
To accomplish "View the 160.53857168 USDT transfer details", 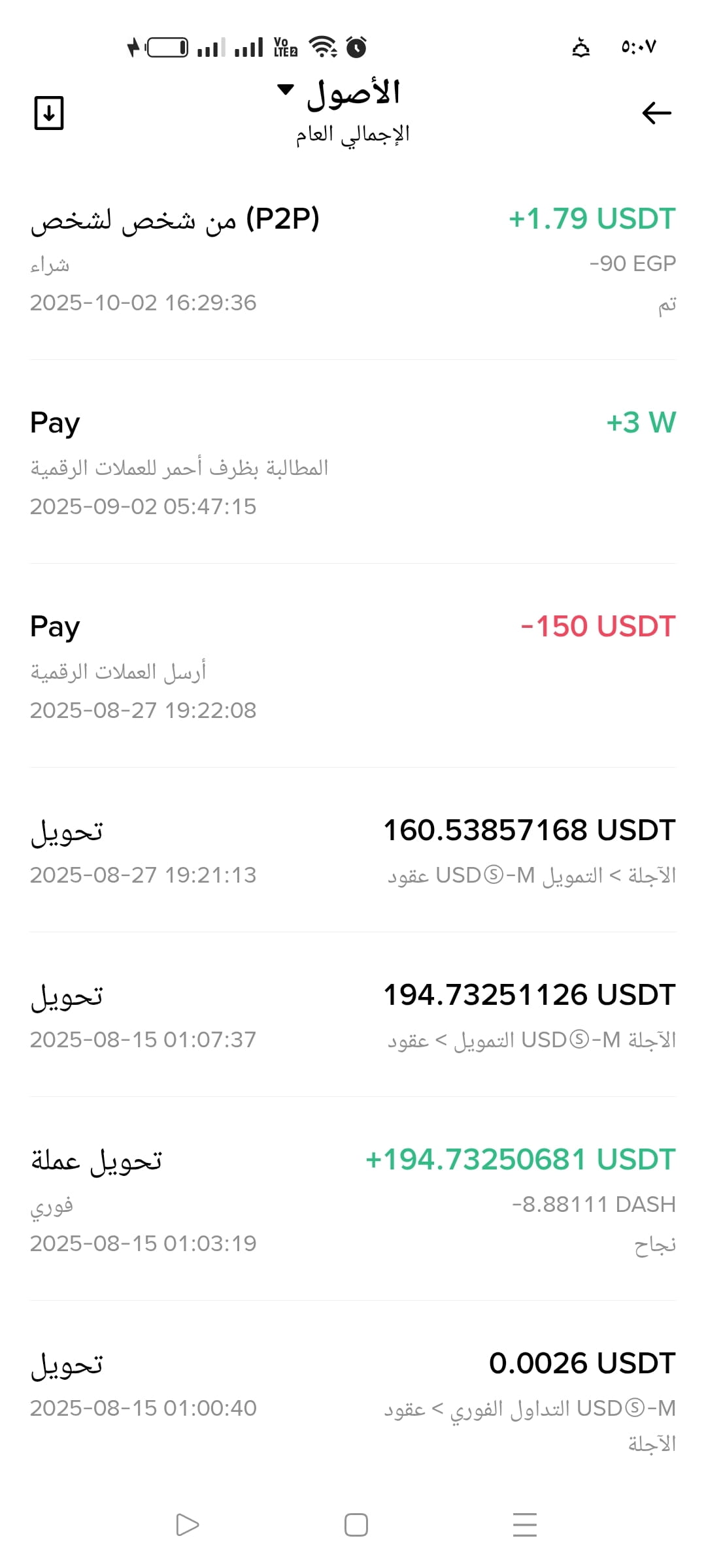I will [353, 850].
